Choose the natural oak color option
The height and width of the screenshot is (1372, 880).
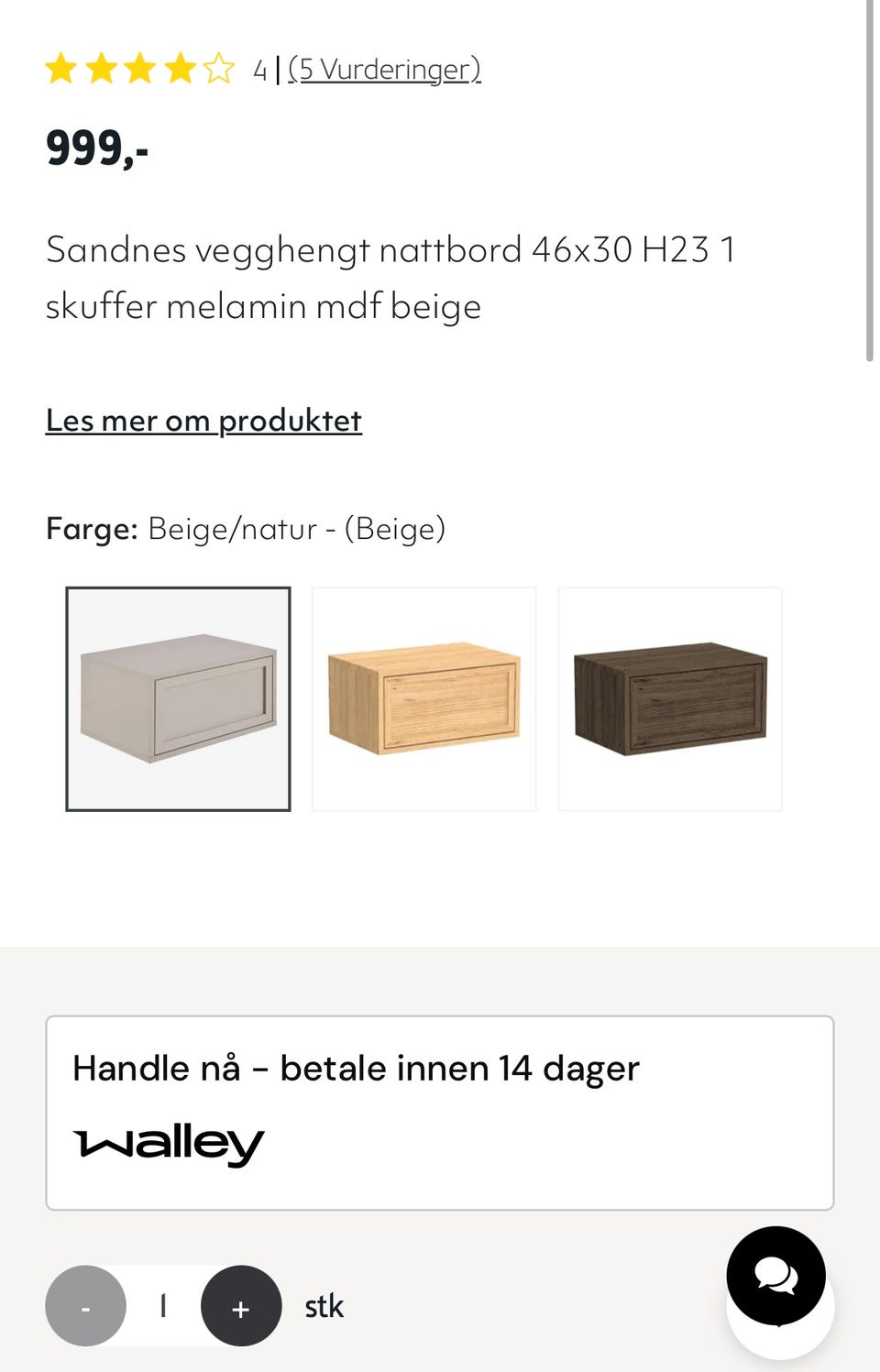(x=423, y=697)
